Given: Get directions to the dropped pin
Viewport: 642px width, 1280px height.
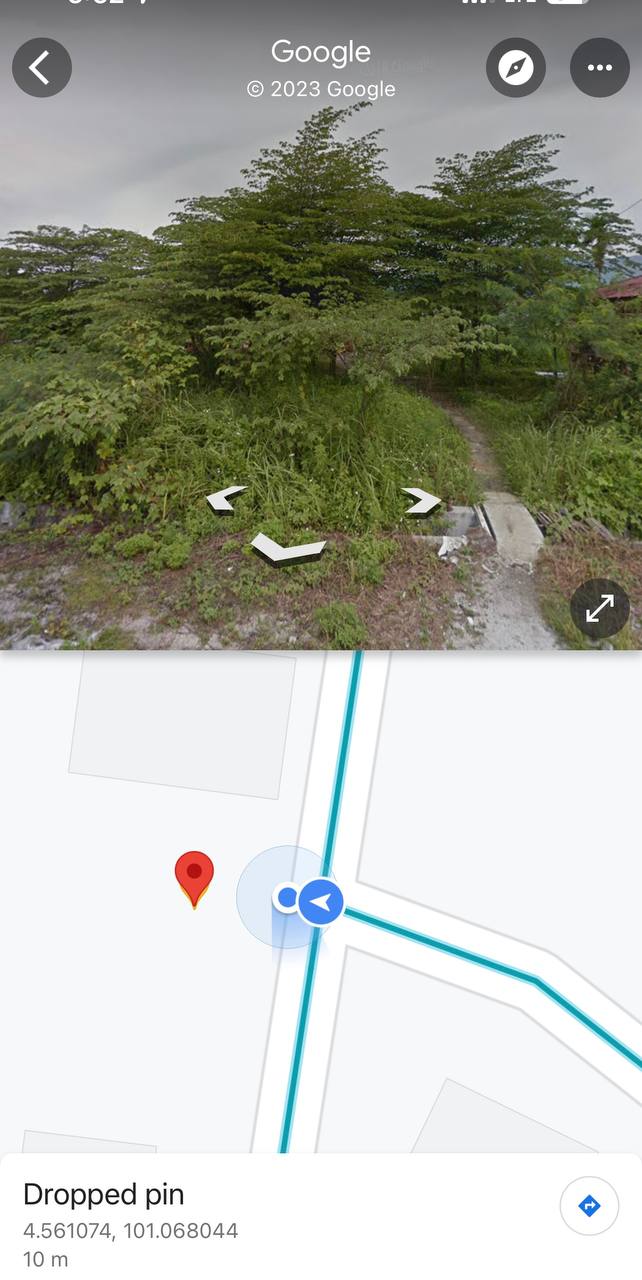Looking at the screenshot, I should pos(589,1206).
